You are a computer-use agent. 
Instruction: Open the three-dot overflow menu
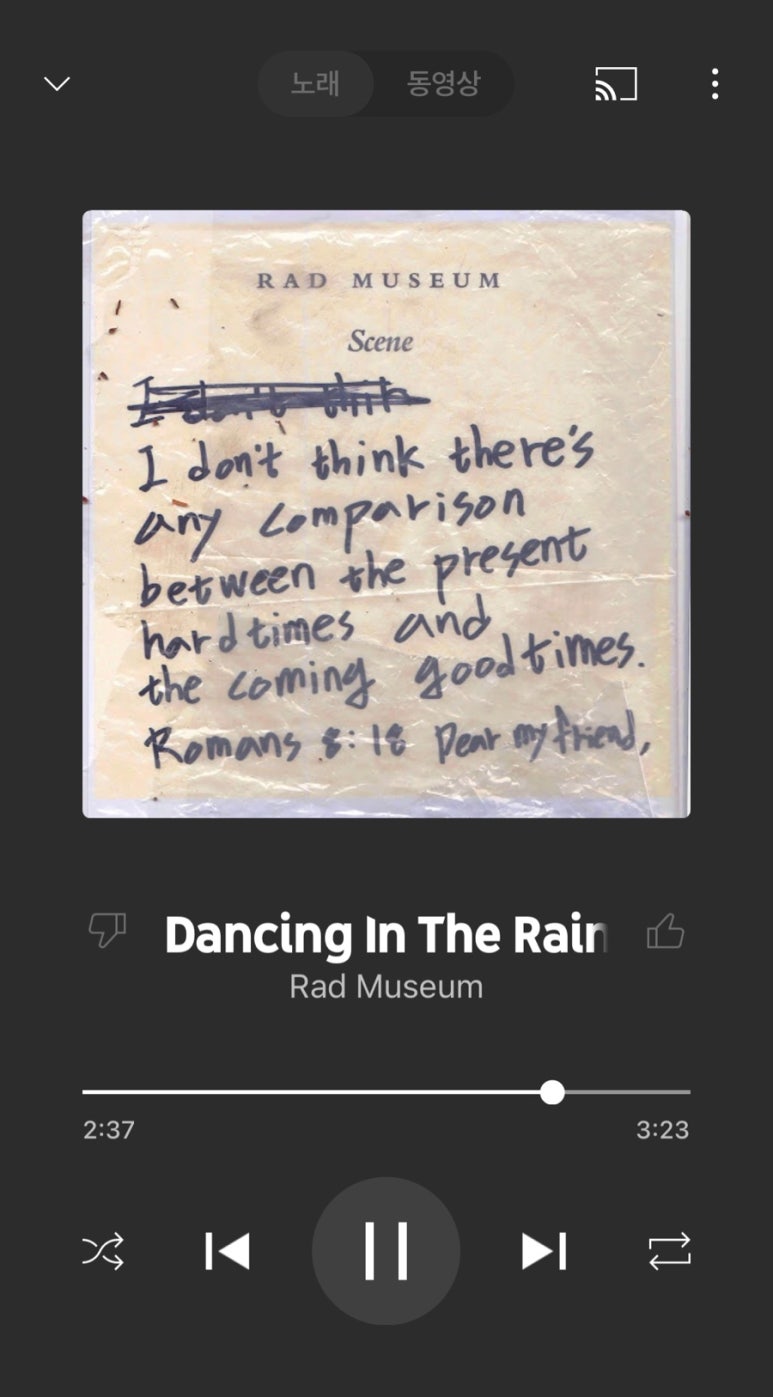[714, 84]
